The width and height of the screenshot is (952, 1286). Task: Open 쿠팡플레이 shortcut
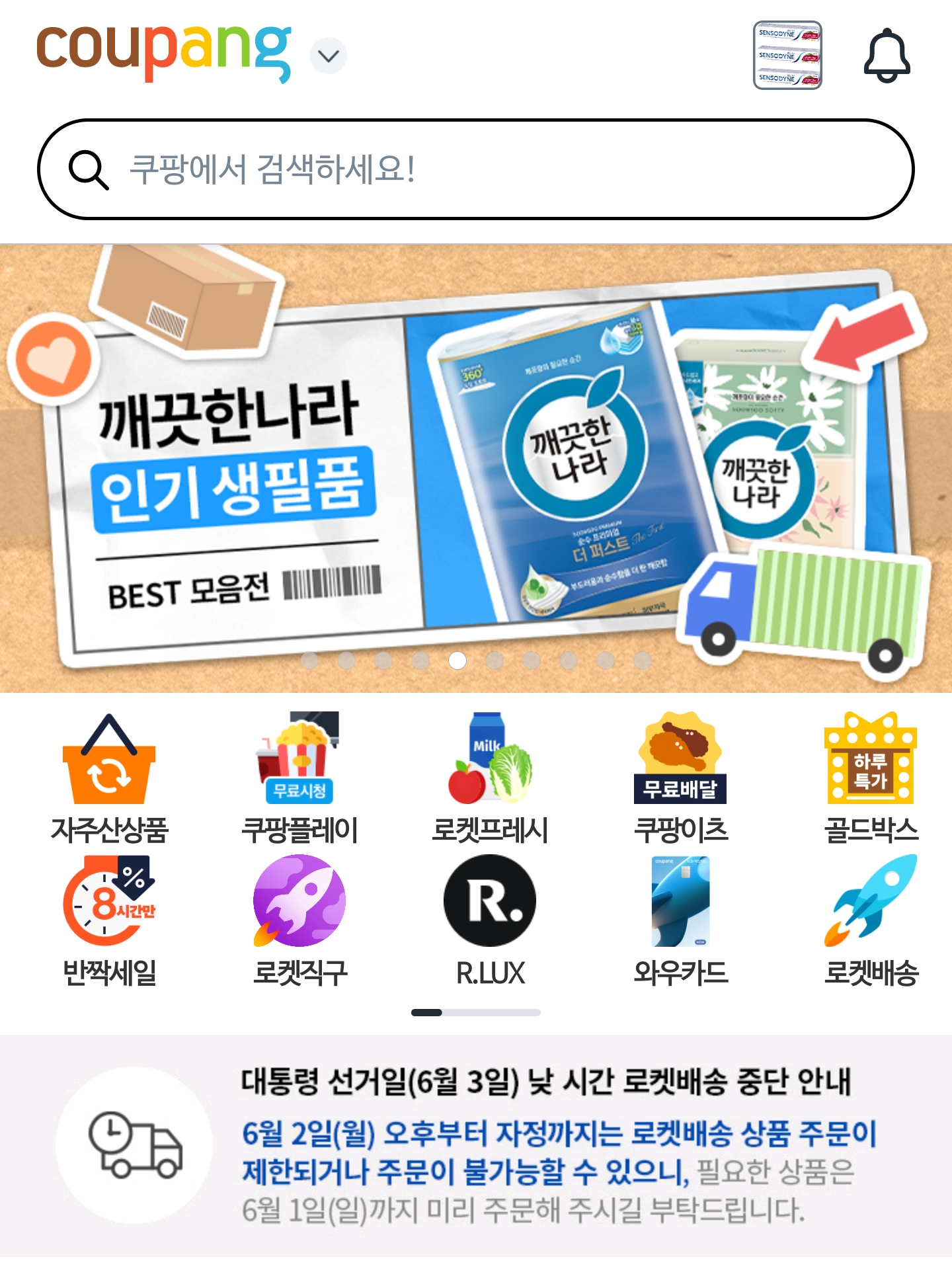coord(299,779)
